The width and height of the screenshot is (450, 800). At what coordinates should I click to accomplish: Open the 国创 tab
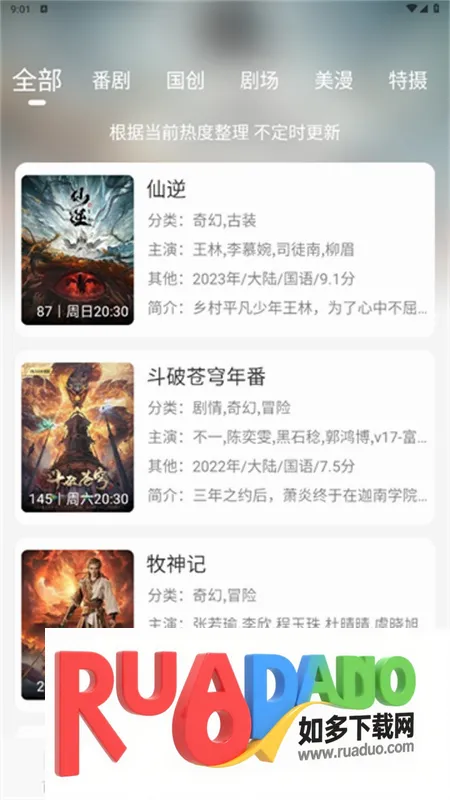(185, 81)
